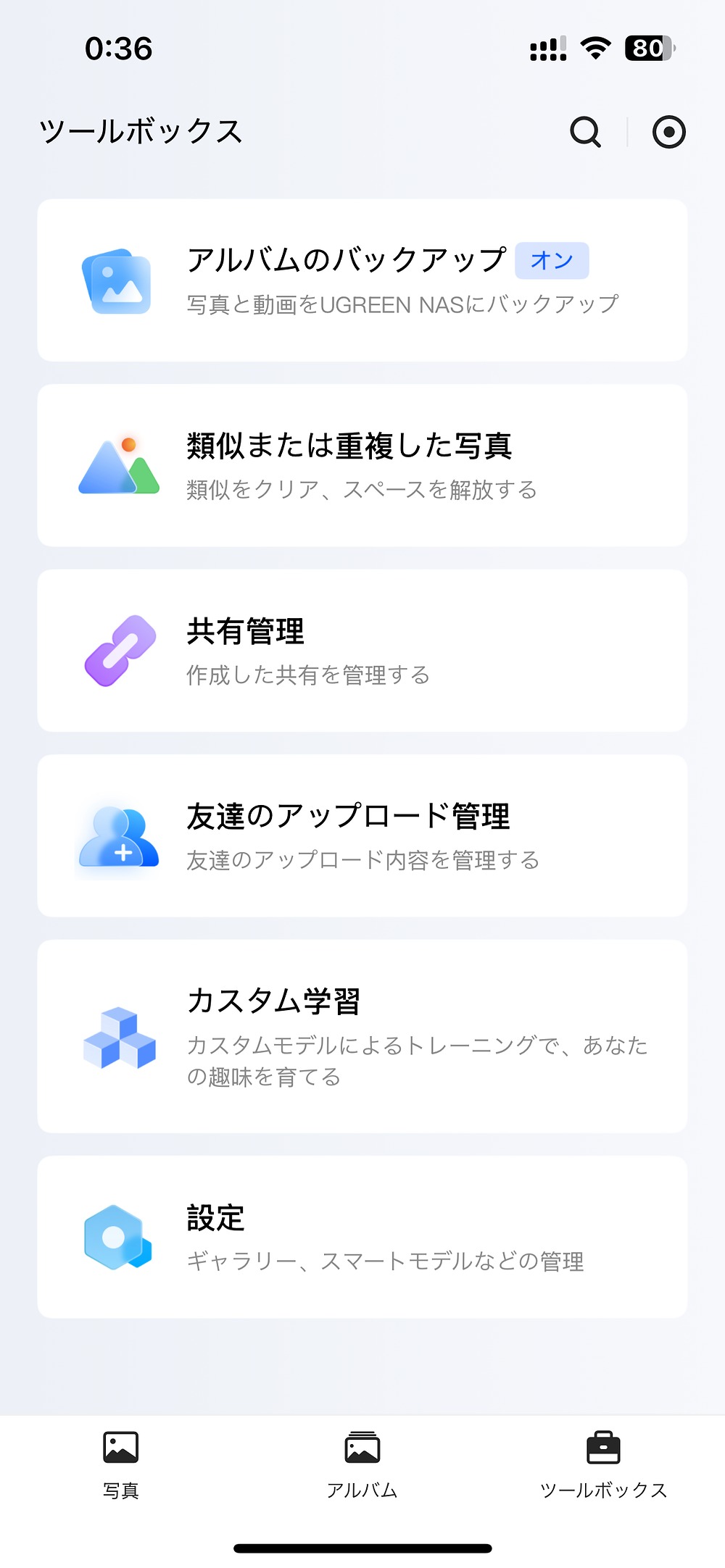Click the circular target icon at top right
The image size is (725, 1568).
[669, 133]
